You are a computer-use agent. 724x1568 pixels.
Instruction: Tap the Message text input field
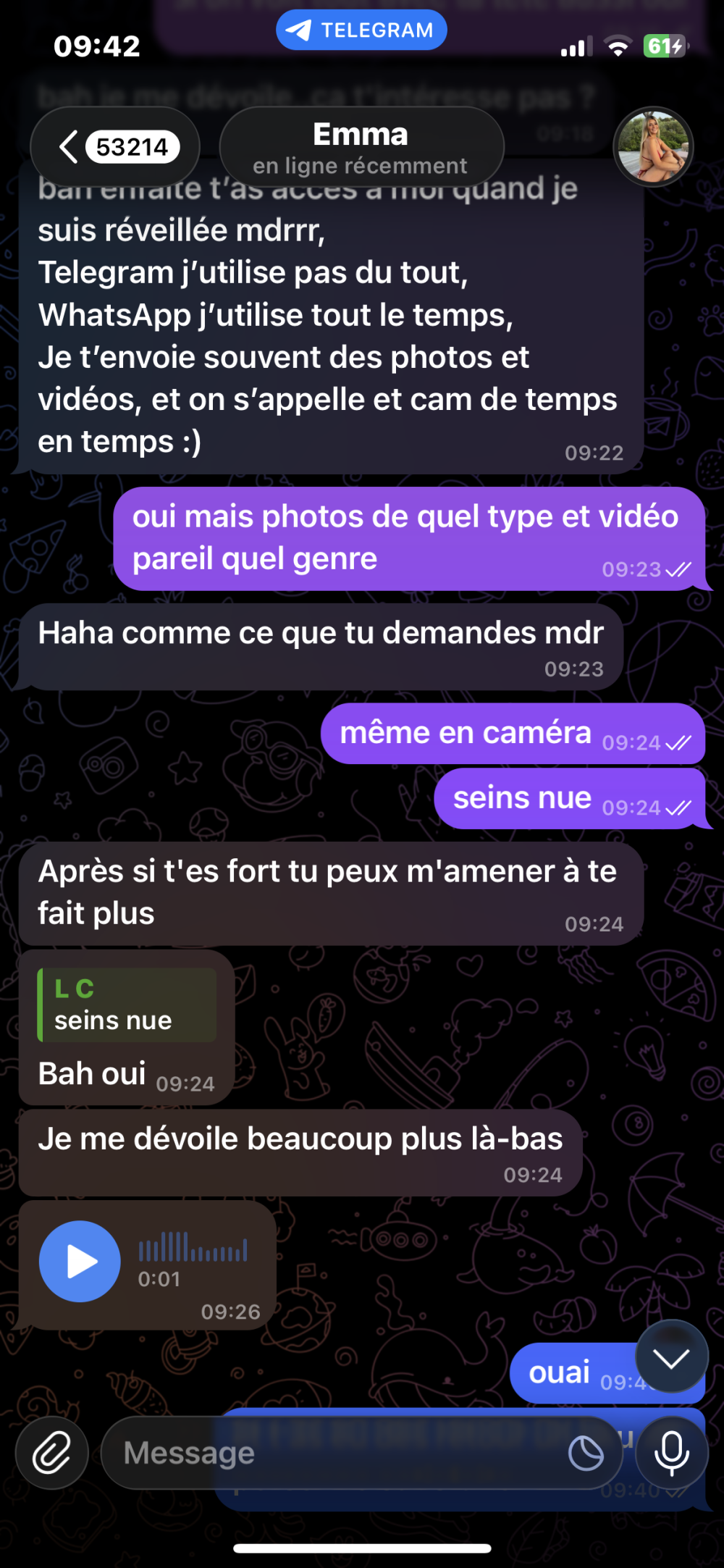pyautogui.click(x=326, y=1454)
